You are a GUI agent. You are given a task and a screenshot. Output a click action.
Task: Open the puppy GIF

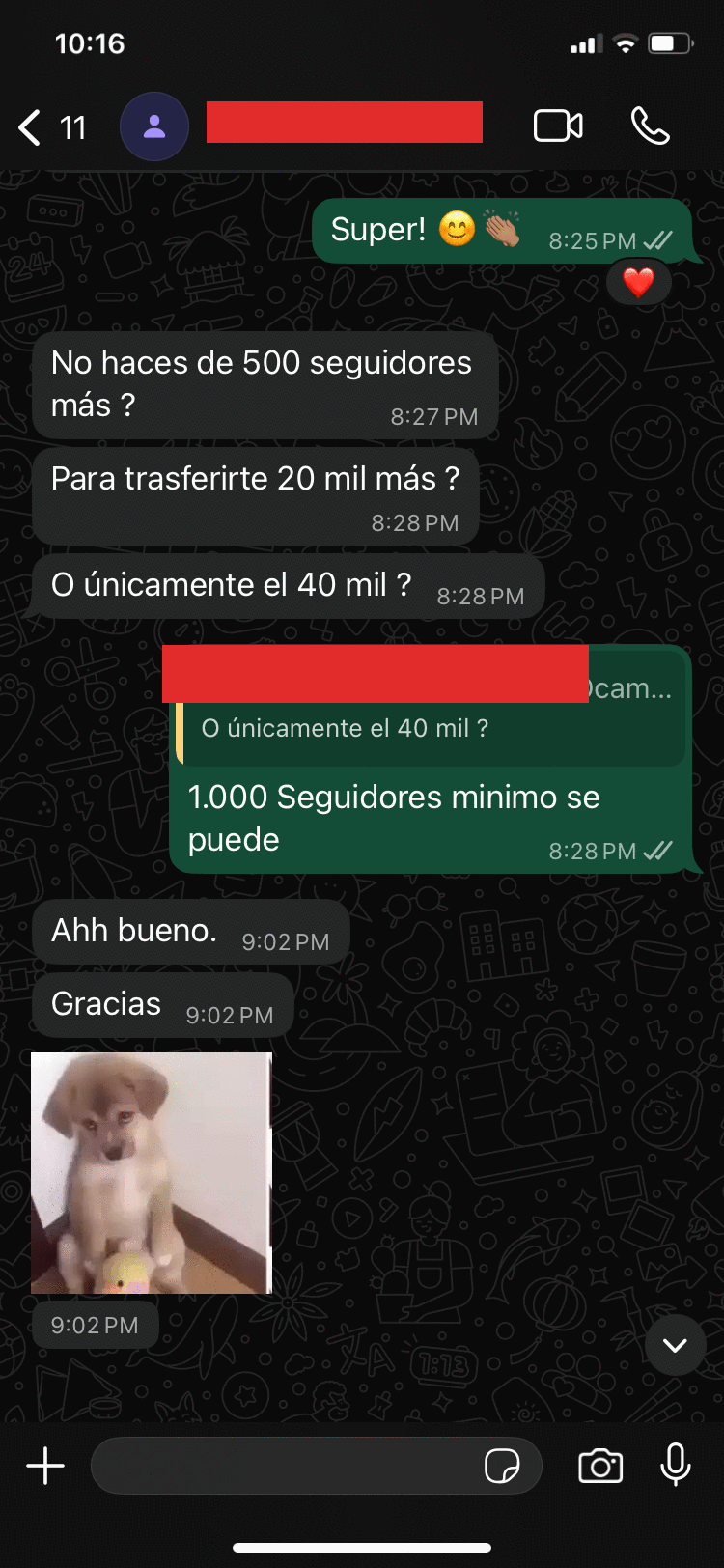[152, 1173]
